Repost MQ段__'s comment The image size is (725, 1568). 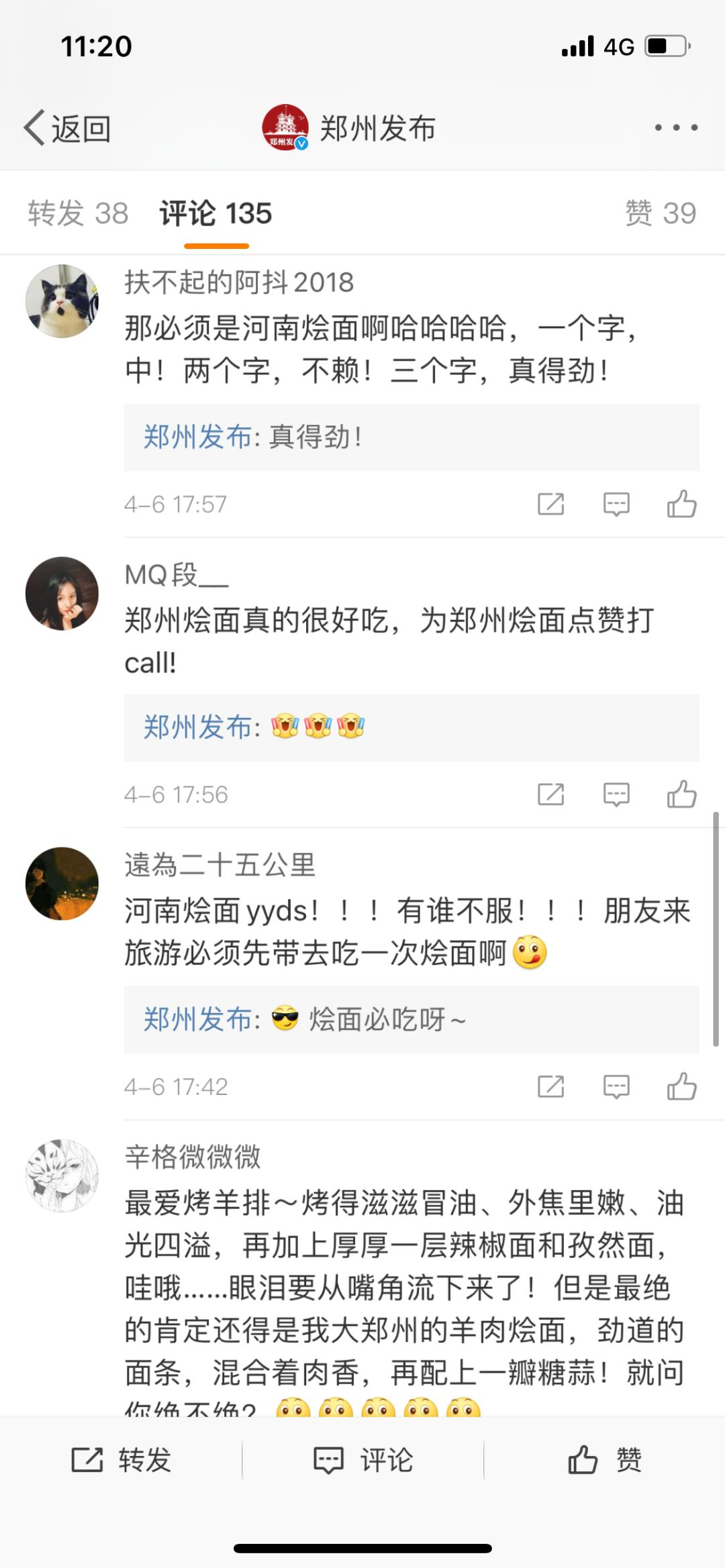click(x=550, y=795)
